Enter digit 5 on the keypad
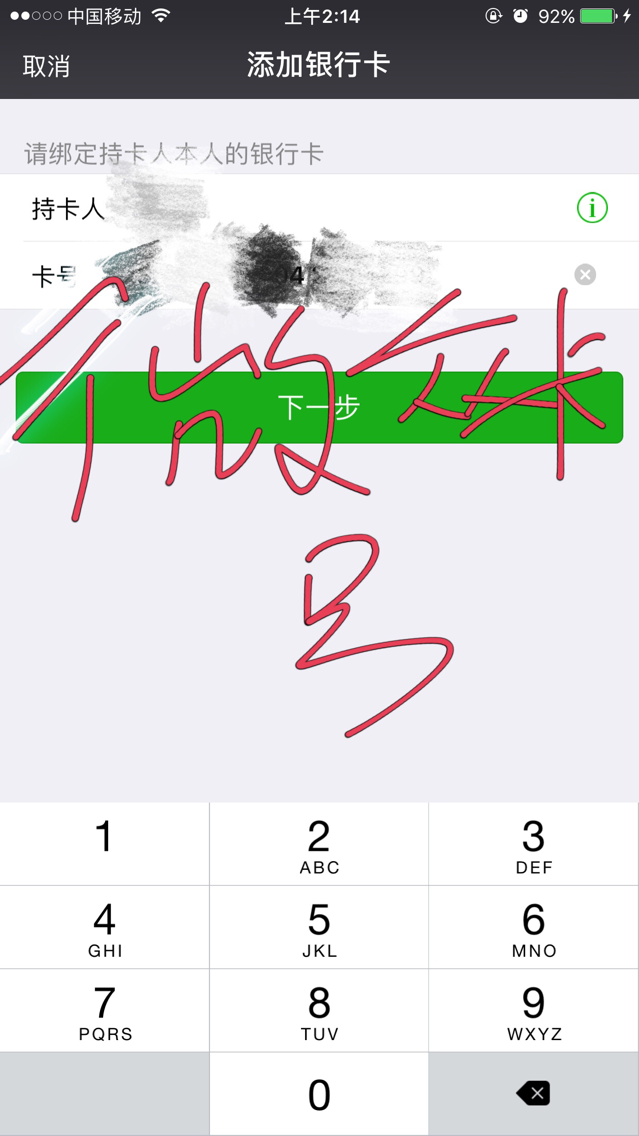 coord(319,927)
